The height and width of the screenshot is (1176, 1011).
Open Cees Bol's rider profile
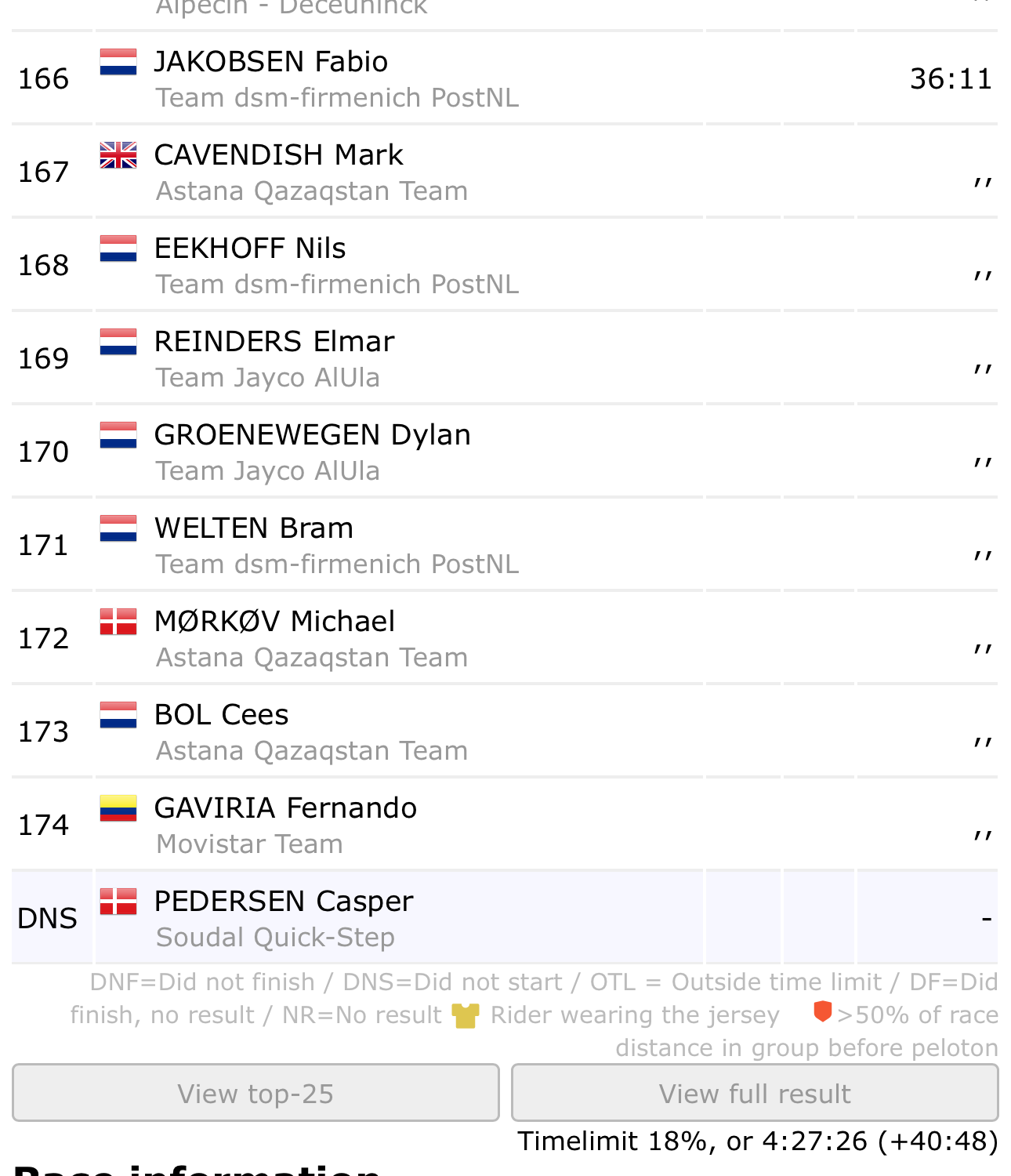pyautogui.click(x=222, y=715)
